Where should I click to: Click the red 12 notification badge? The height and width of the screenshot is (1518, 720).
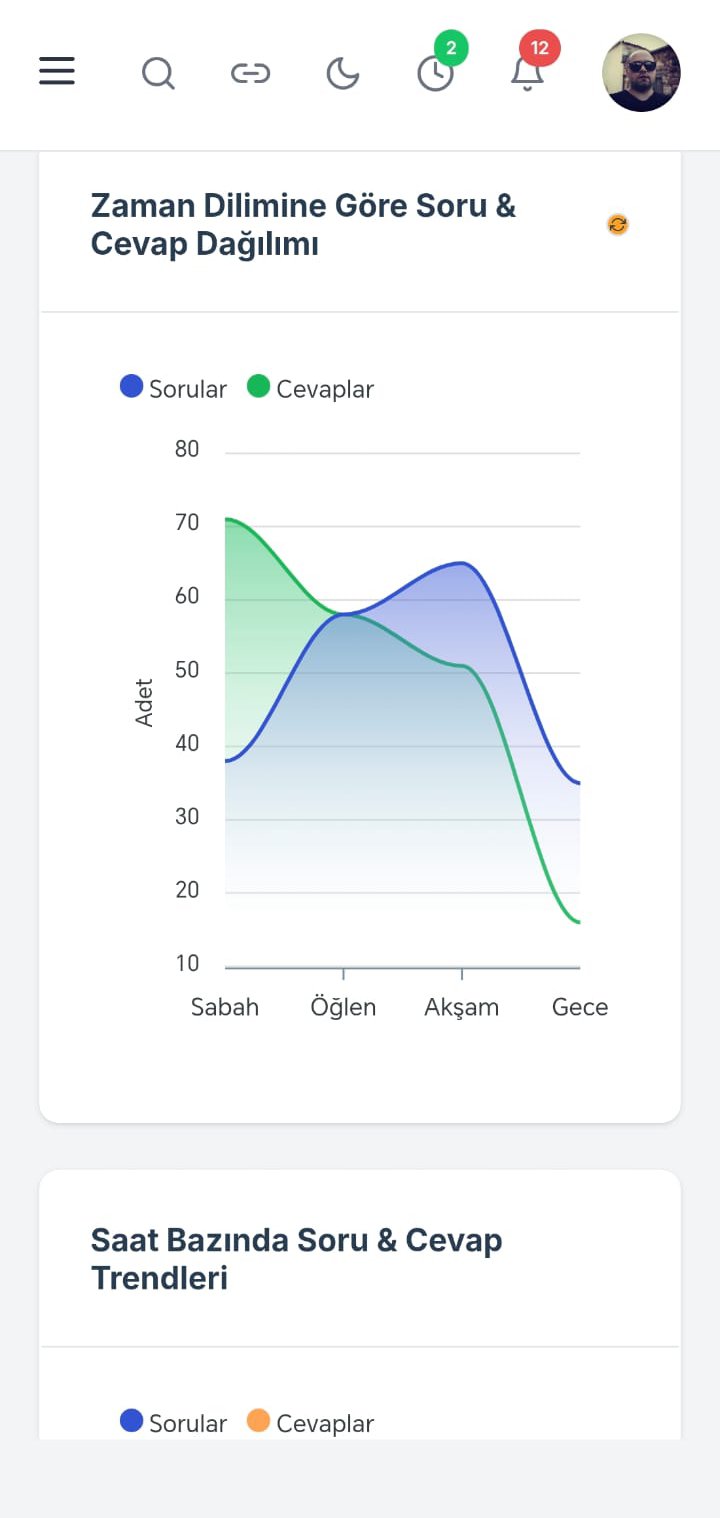(x=540, y=47)
